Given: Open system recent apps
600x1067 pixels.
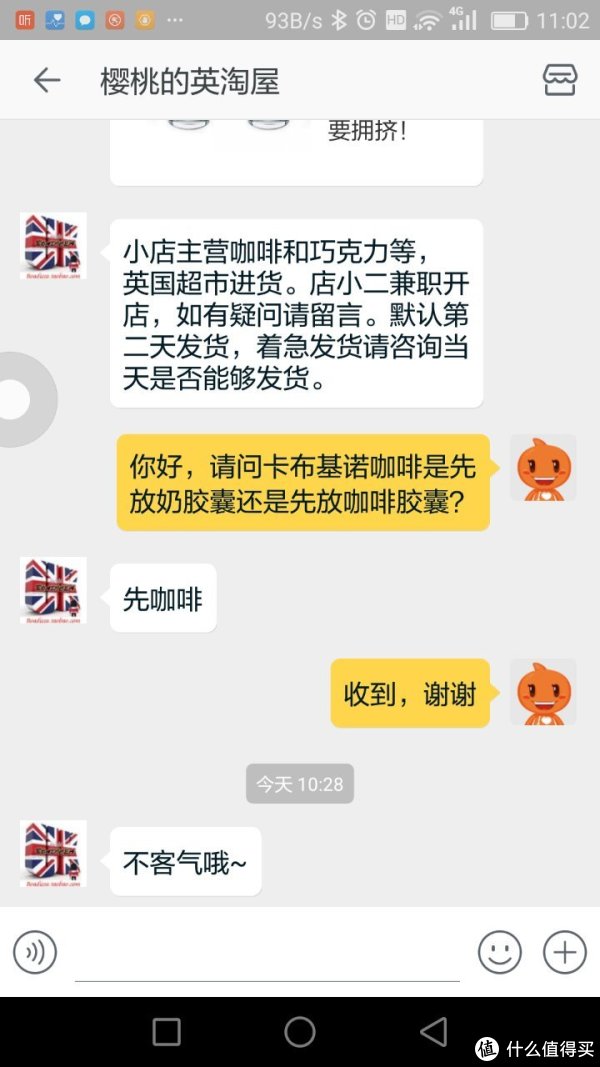Looking at the screenshot, I should click(x=166, y=1031).
